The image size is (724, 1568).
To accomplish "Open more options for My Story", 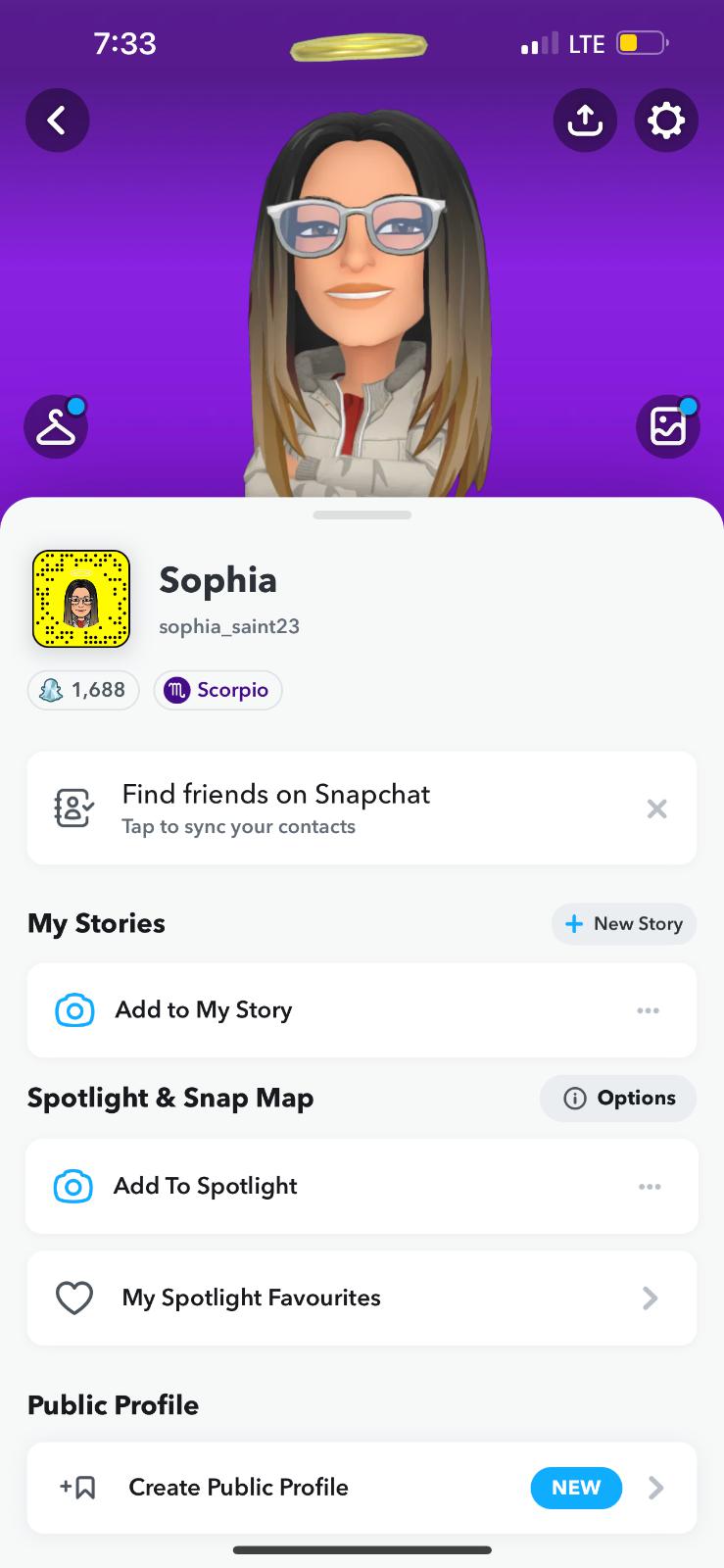I will (x=648, y=1010).
